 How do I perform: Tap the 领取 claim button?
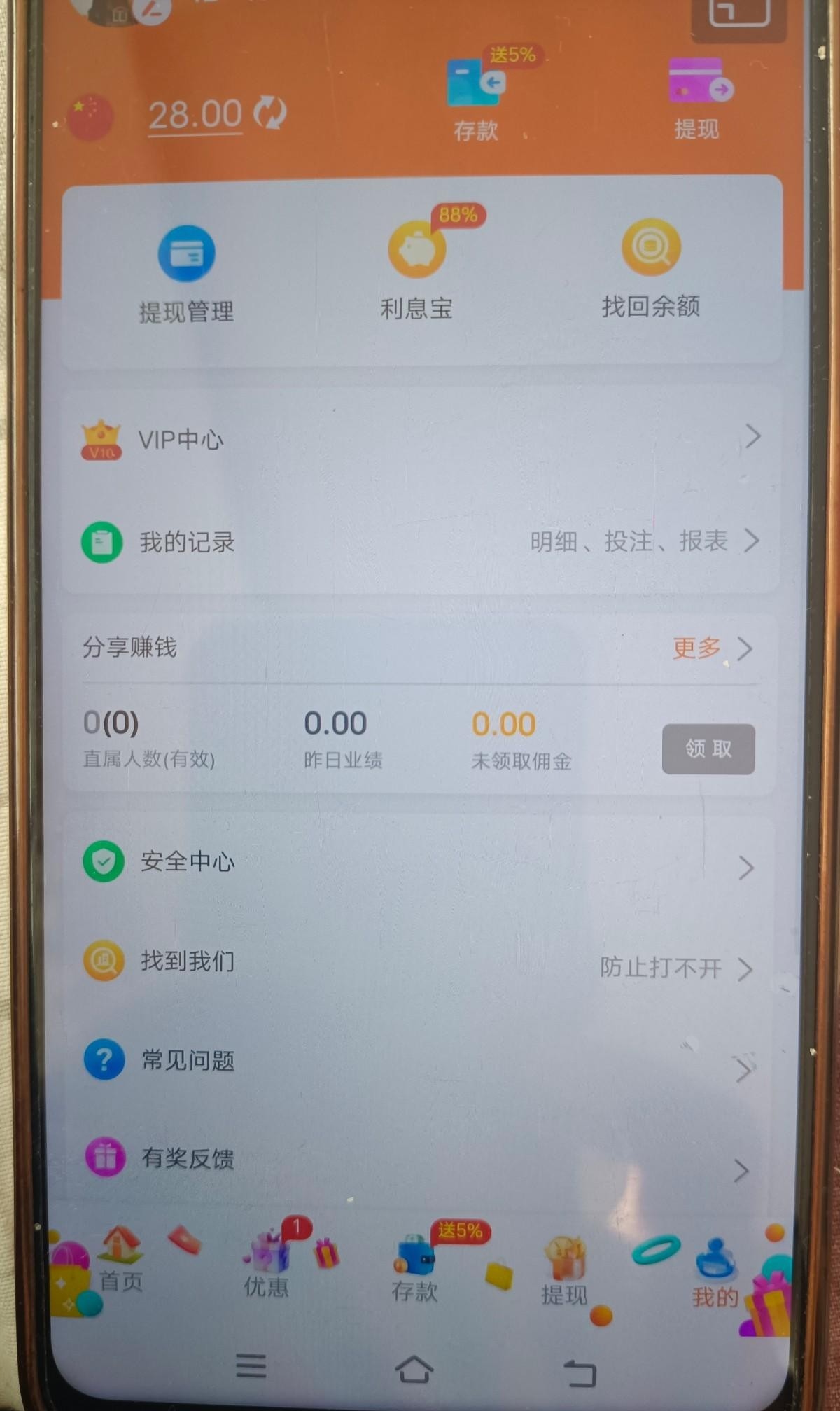tap(708, 749)
